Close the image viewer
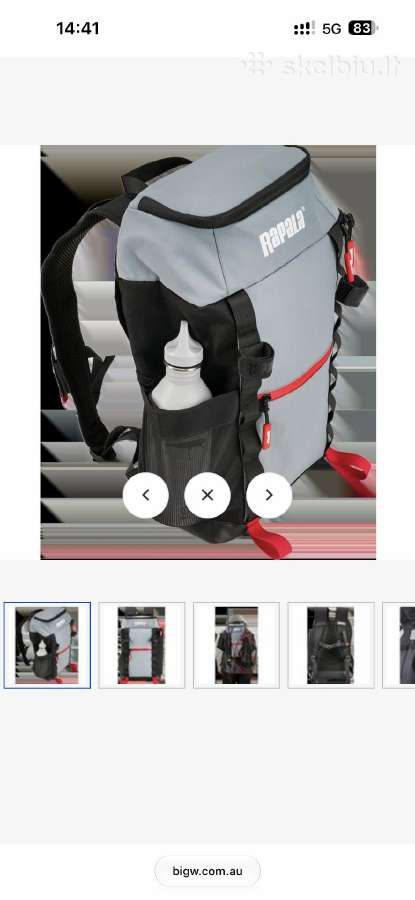415x900 pixels. pos(207,495)
